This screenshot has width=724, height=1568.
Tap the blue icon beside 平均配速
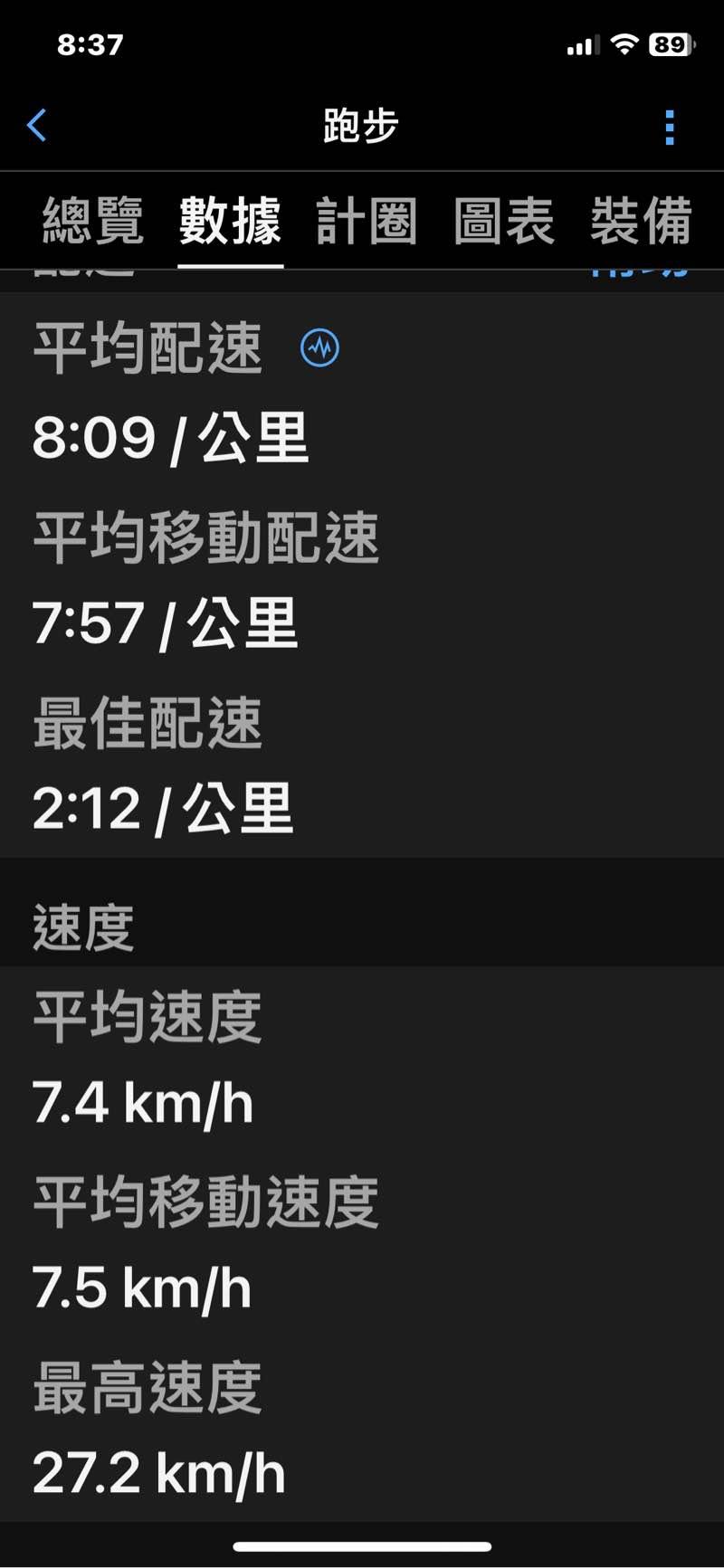click(x=319, y=347)
